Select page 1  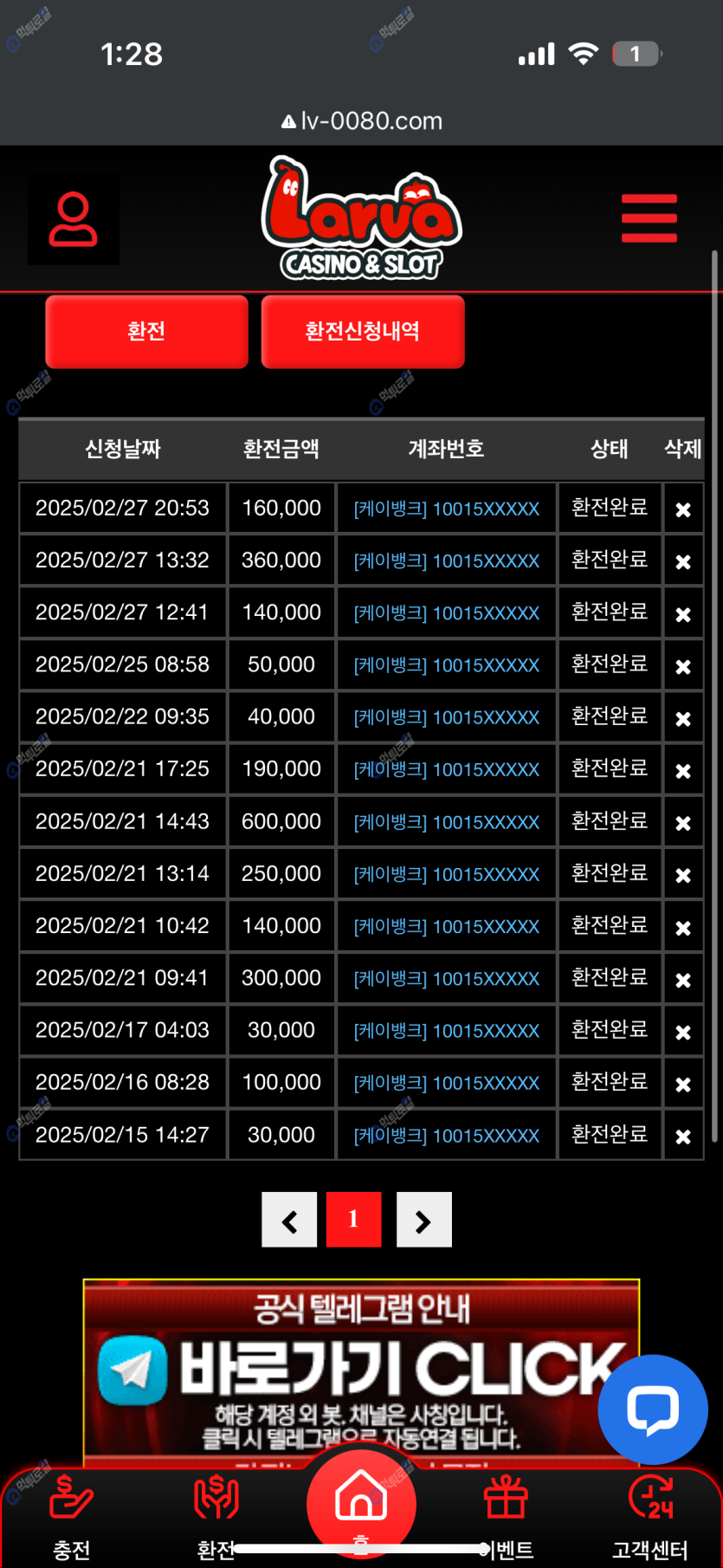click(x=353, y=1220)
